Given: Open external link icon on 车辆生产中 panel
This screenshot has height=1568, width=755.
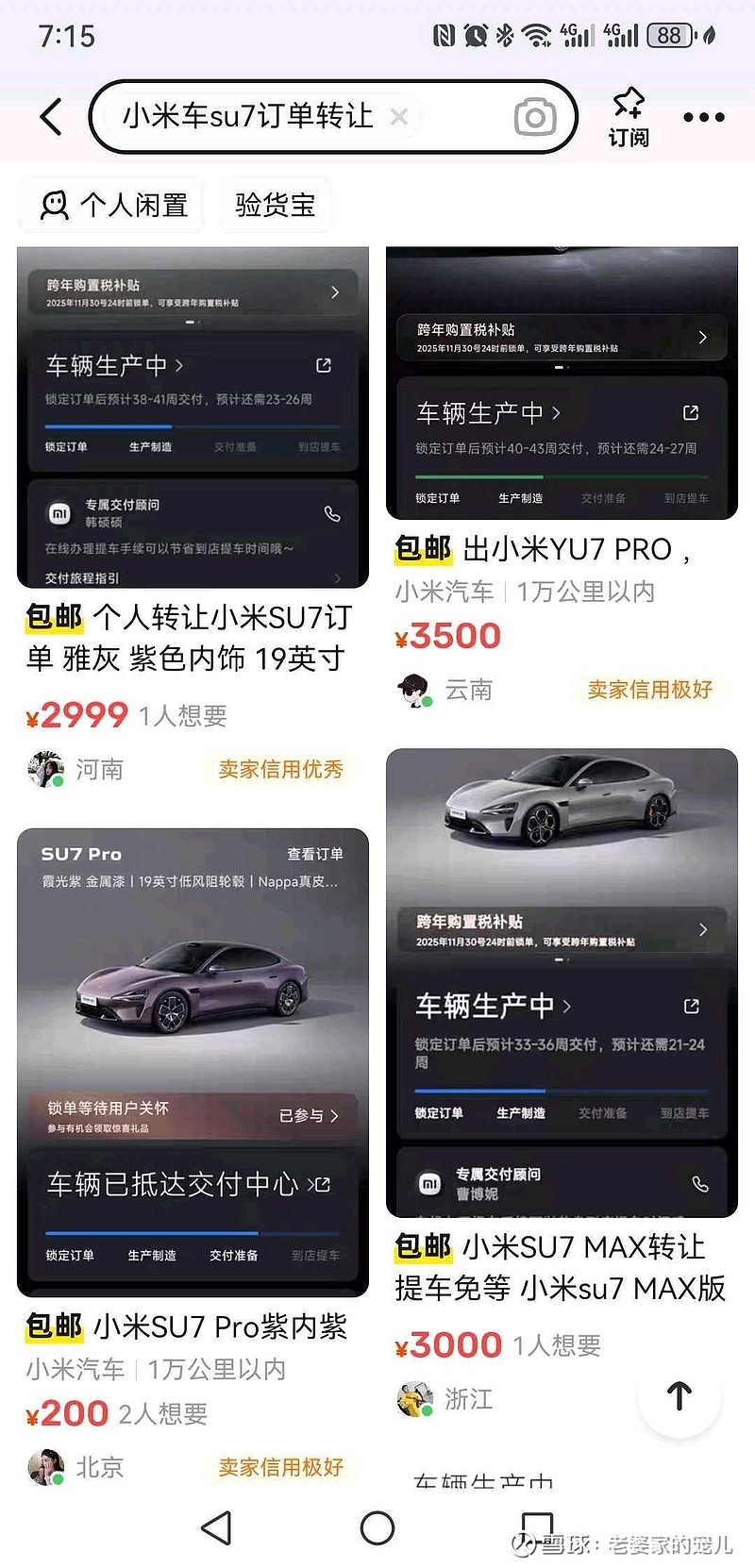Looking at the screenshot, I should tap(323, 365).
